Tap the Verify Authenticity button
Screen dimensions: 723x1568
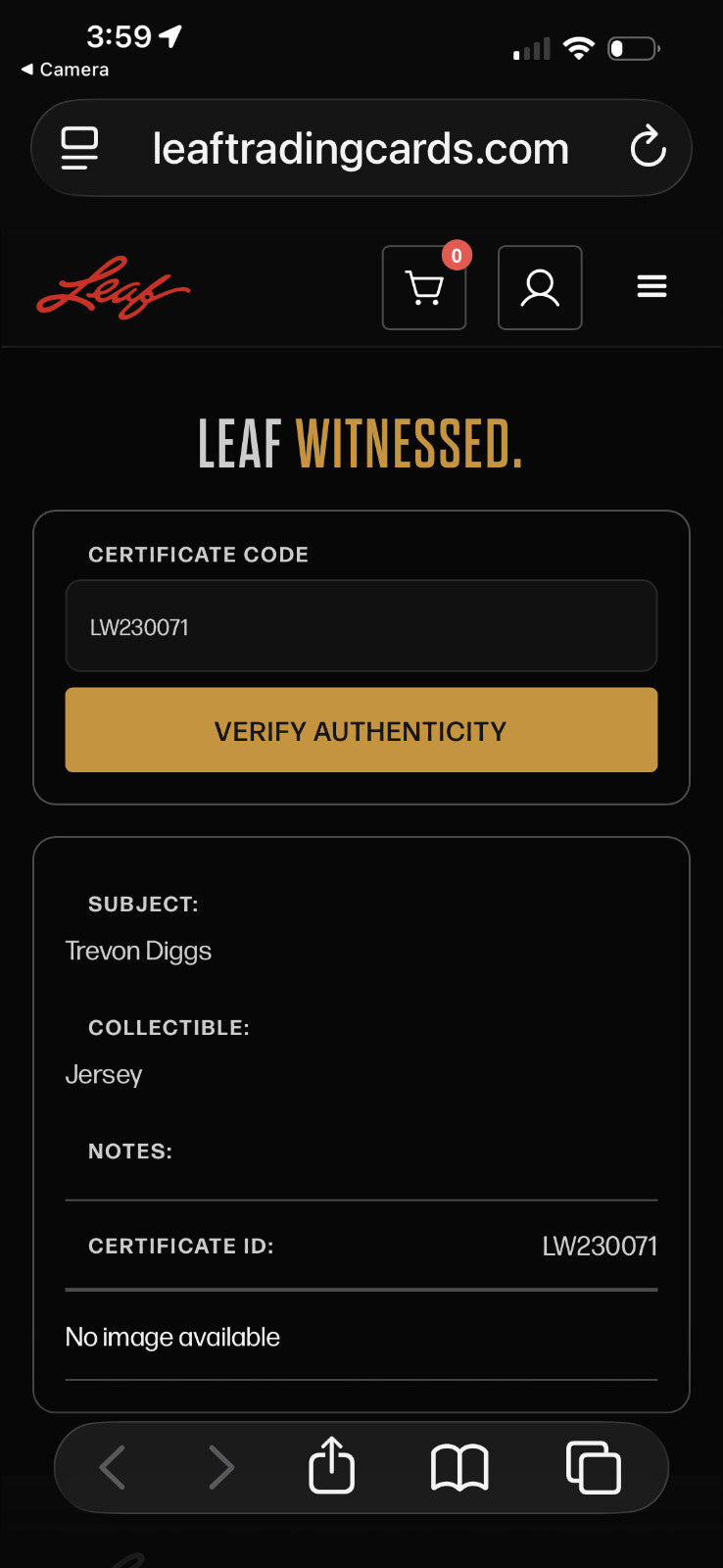coord(361,730)
